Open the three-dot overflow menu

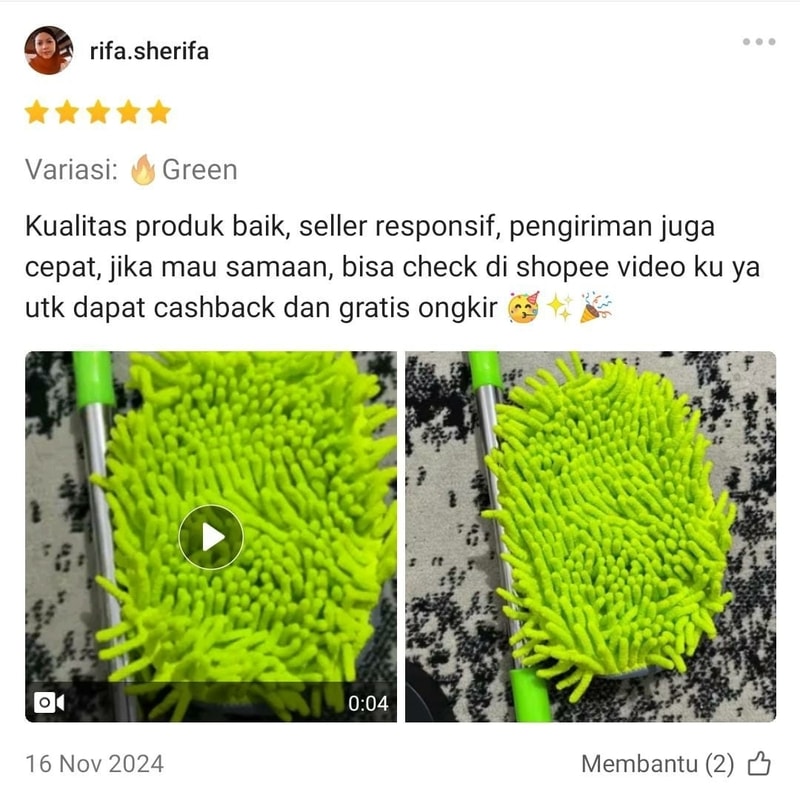tap(758, 42)
